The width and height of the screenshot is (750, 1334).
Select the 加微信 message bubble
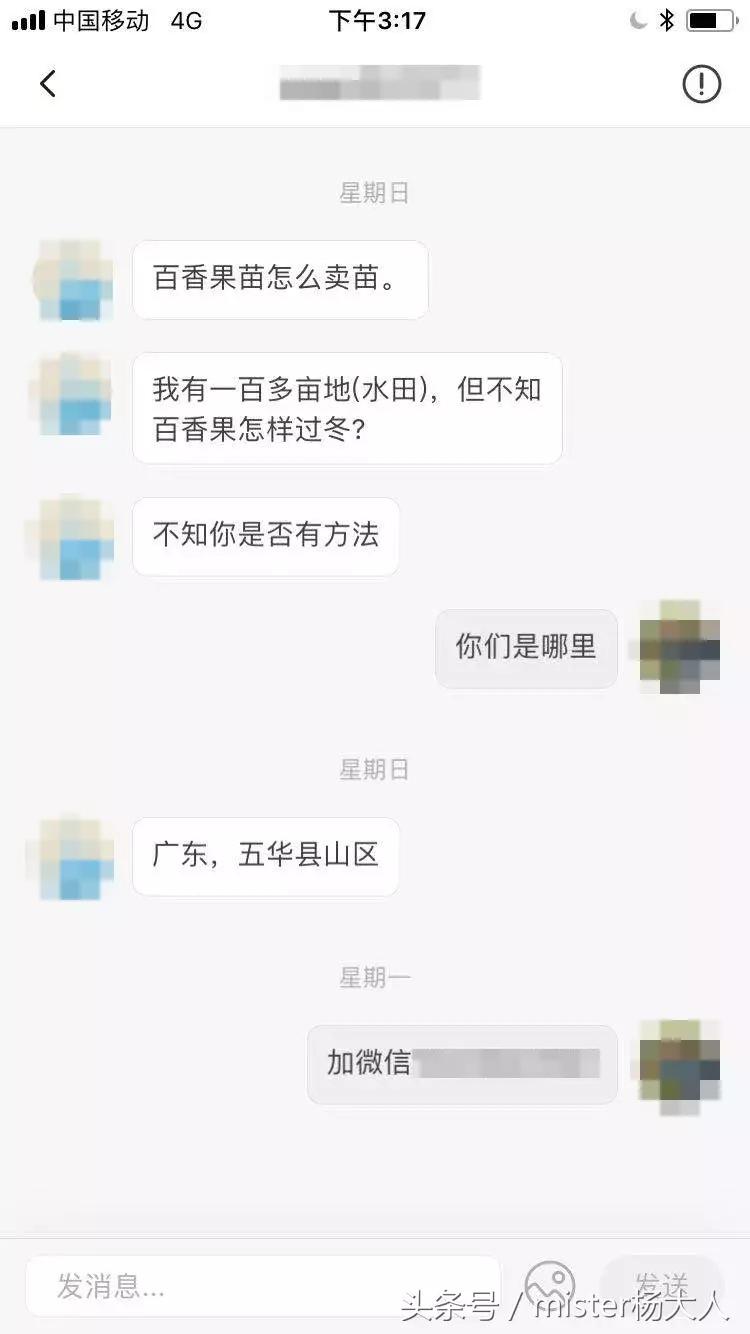pos(462,1065)
